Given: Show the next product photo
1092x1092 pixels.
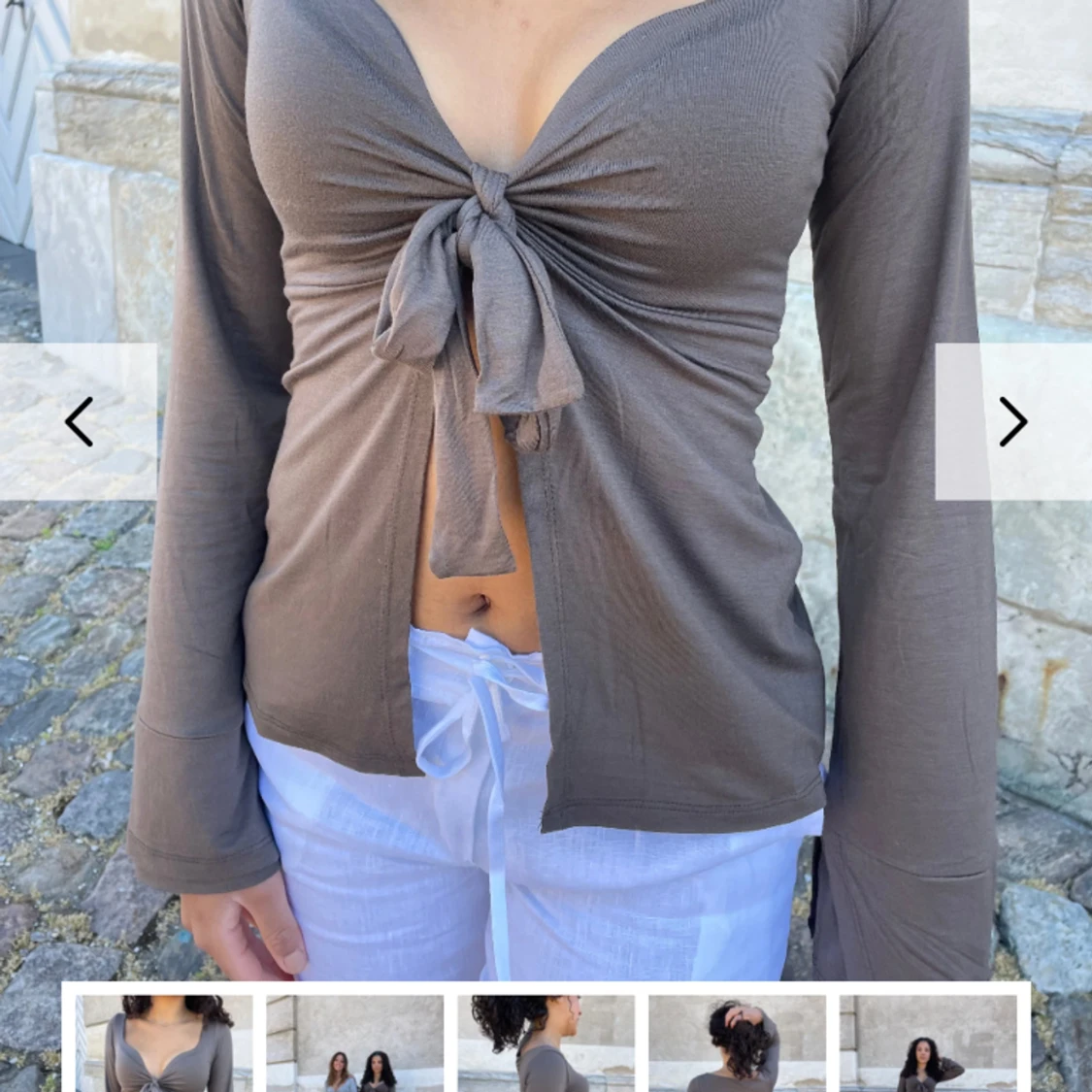Looking at the screenshot, I should click(x=1012, y=421).
